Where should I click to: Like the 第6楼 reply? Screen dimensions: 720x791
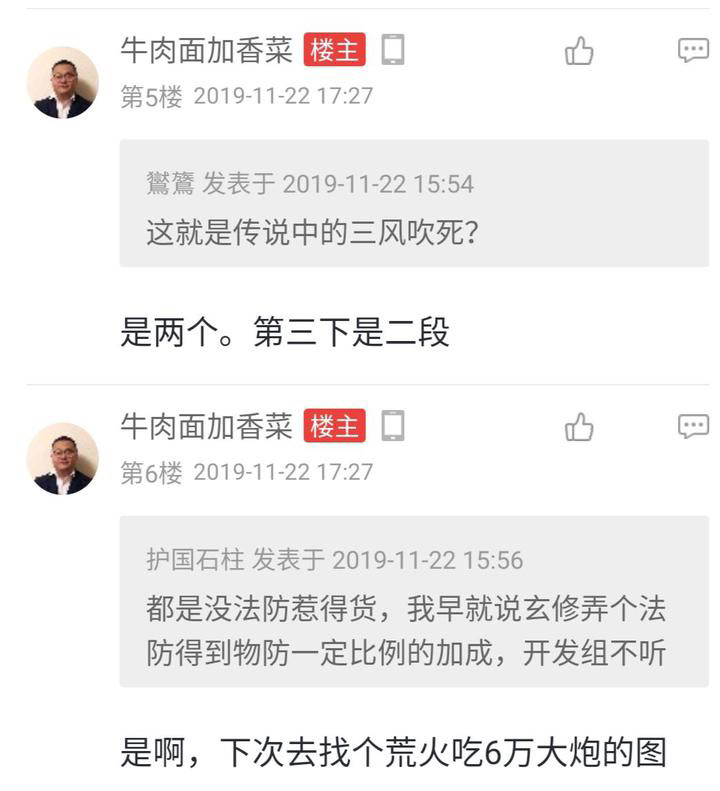tap(579, 428)
